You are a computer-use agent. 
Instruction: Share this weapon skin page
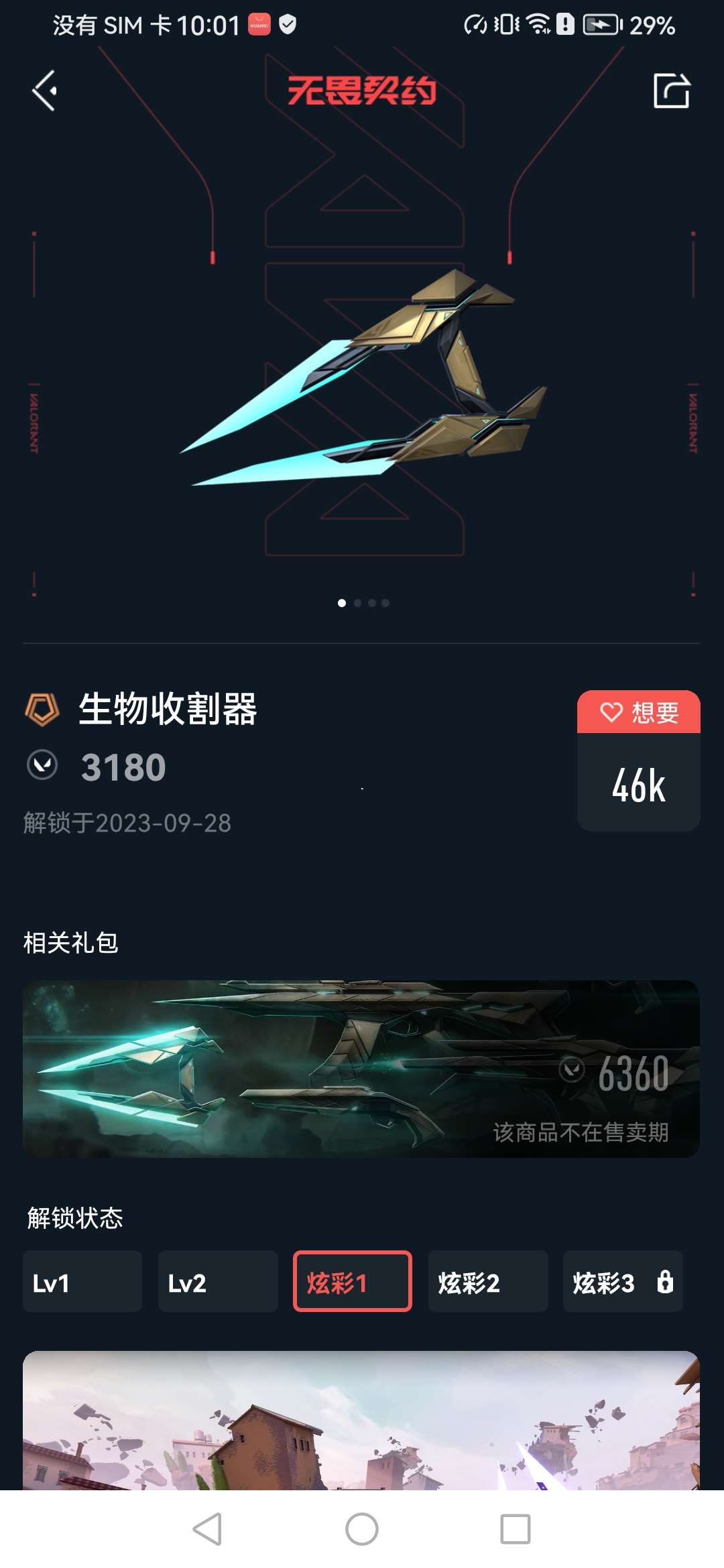[672, 90]
